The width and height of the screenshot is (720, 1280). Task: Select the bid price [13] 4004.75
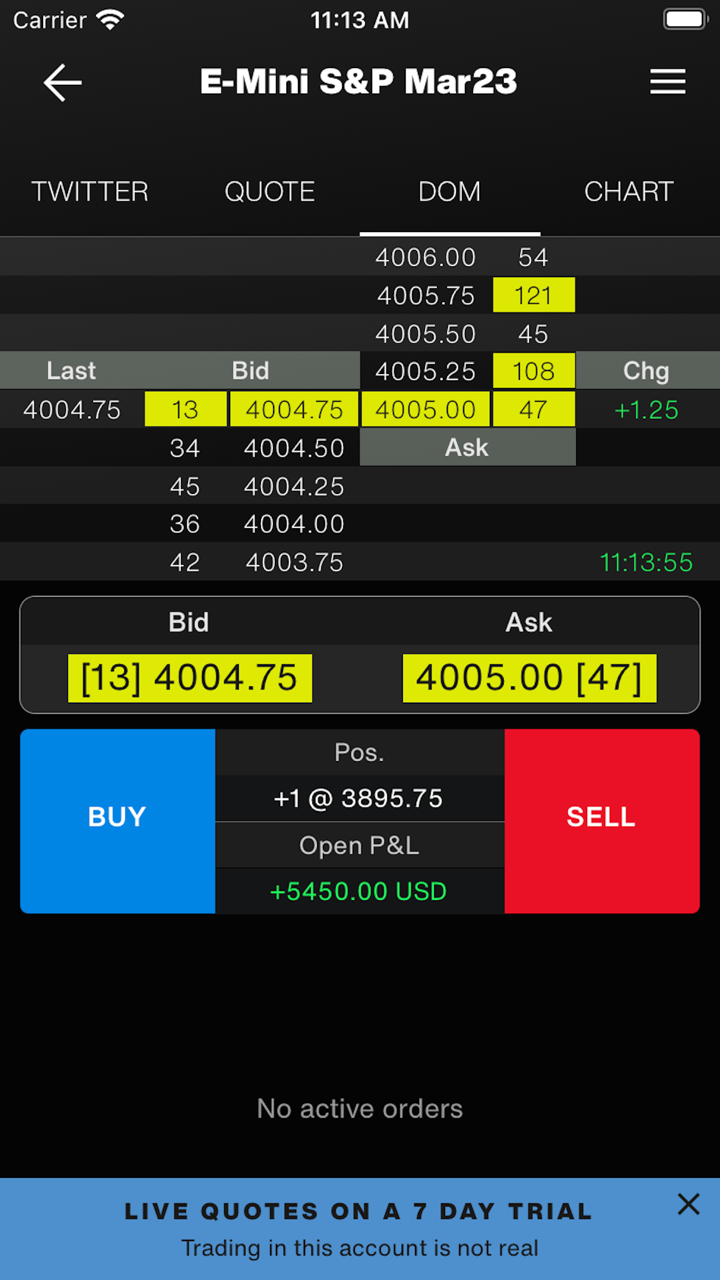(x=190, y=678)
